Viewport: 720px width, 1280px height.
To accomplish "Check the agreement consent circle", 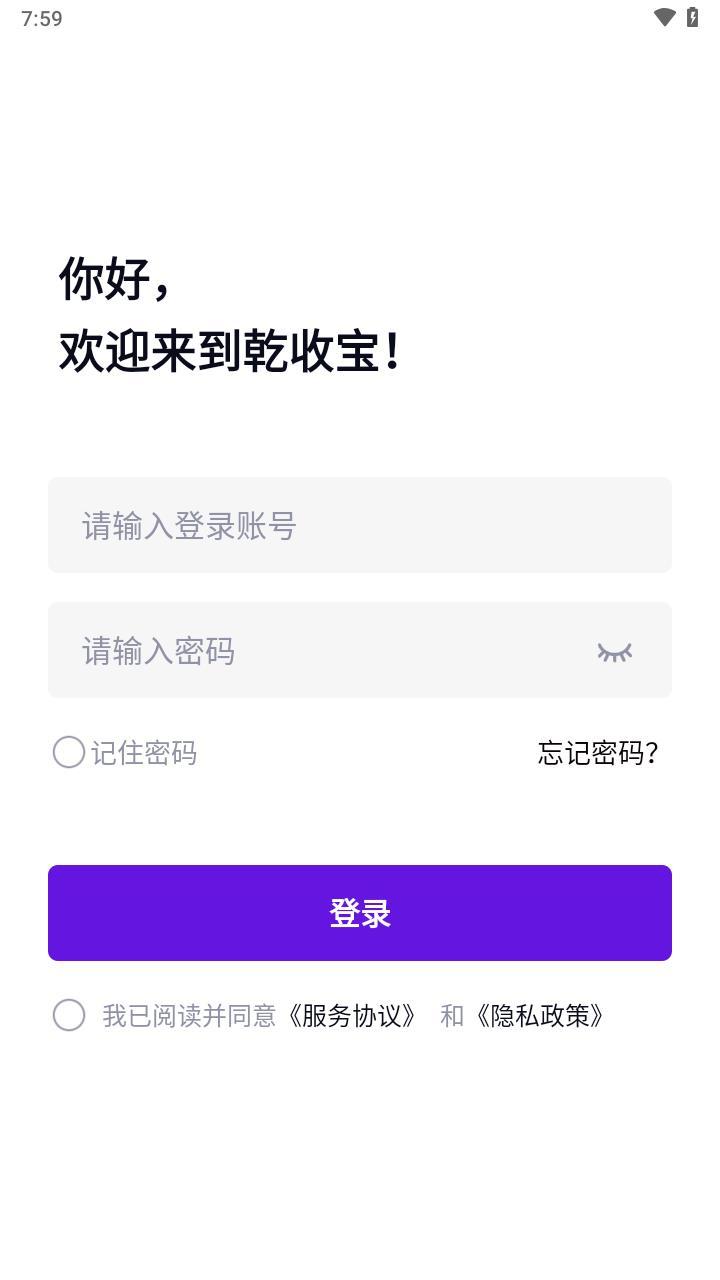I will point(69,1015).
